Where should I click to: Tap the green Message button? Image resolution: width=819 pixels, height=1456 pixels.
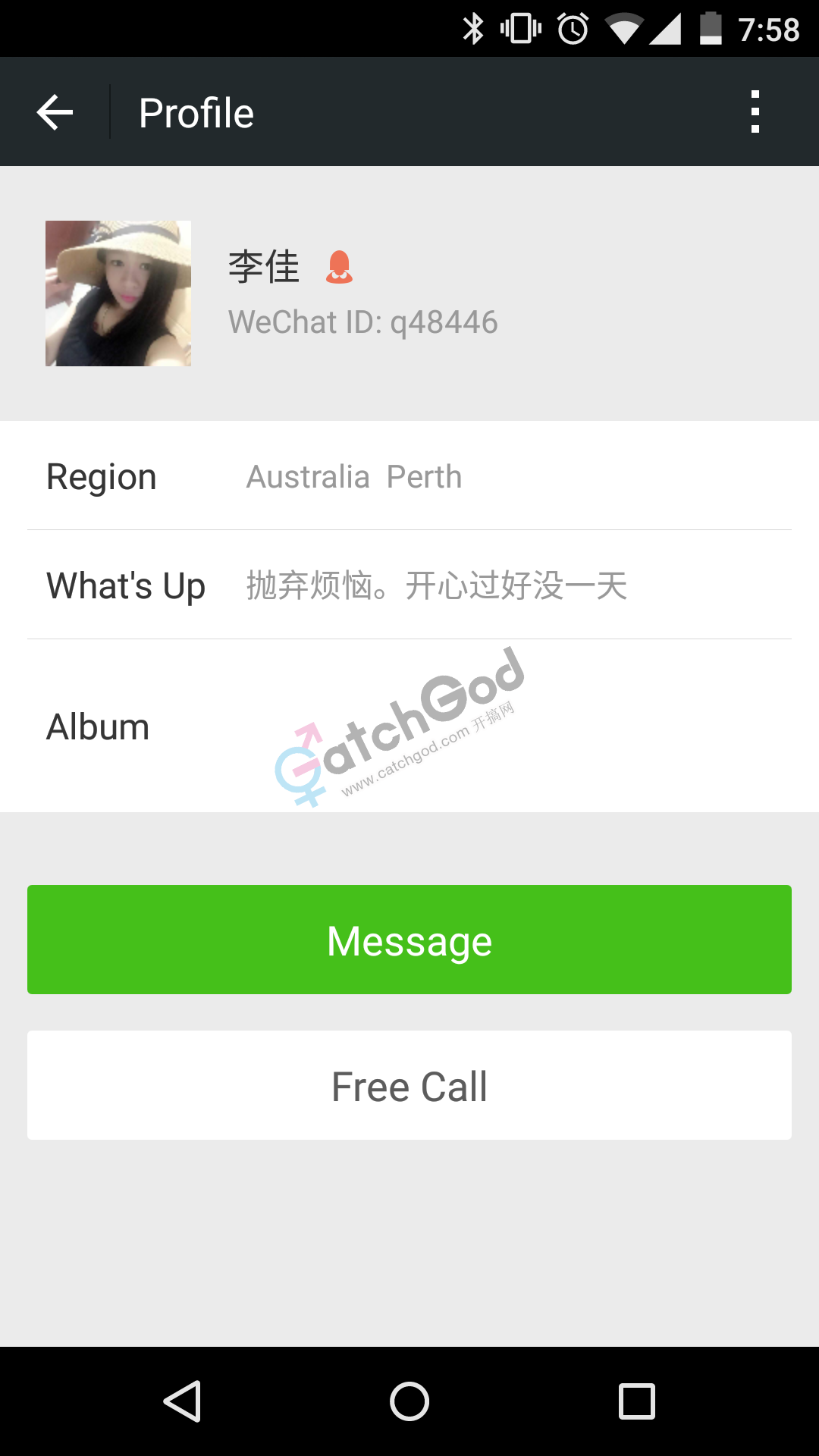click(x=409, y=940)
